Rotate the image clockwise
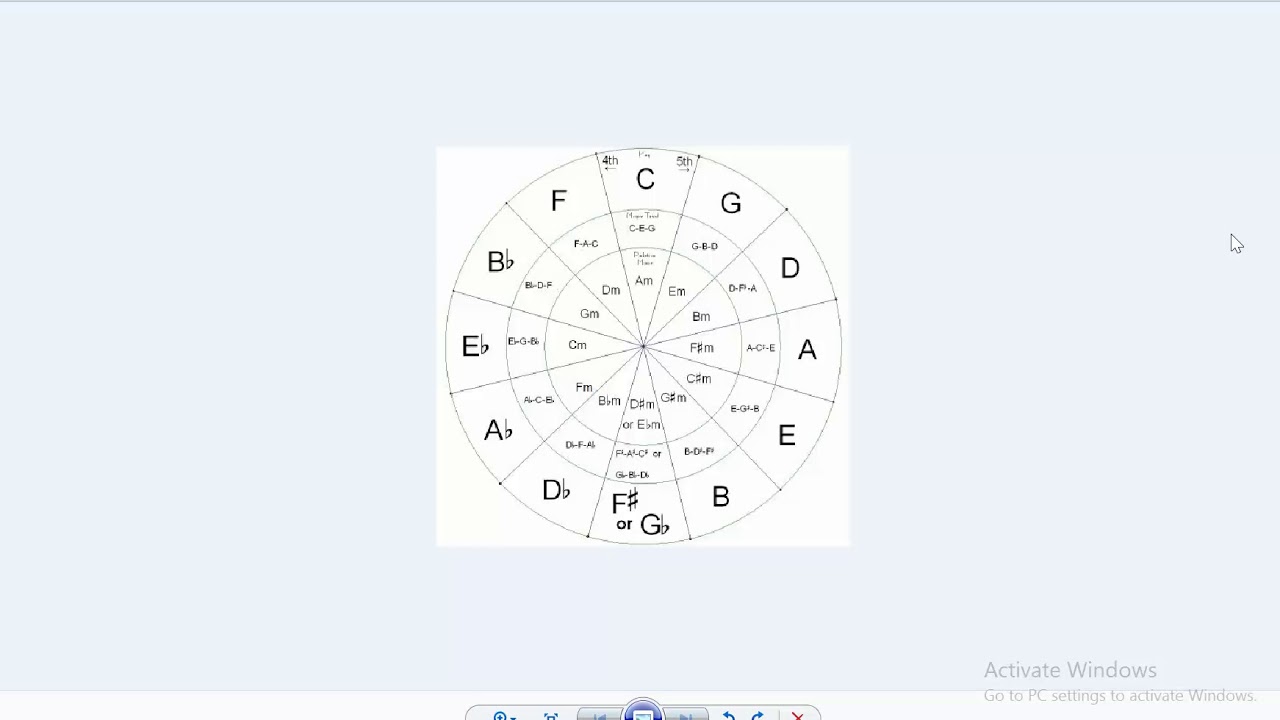 pos(758,716)
